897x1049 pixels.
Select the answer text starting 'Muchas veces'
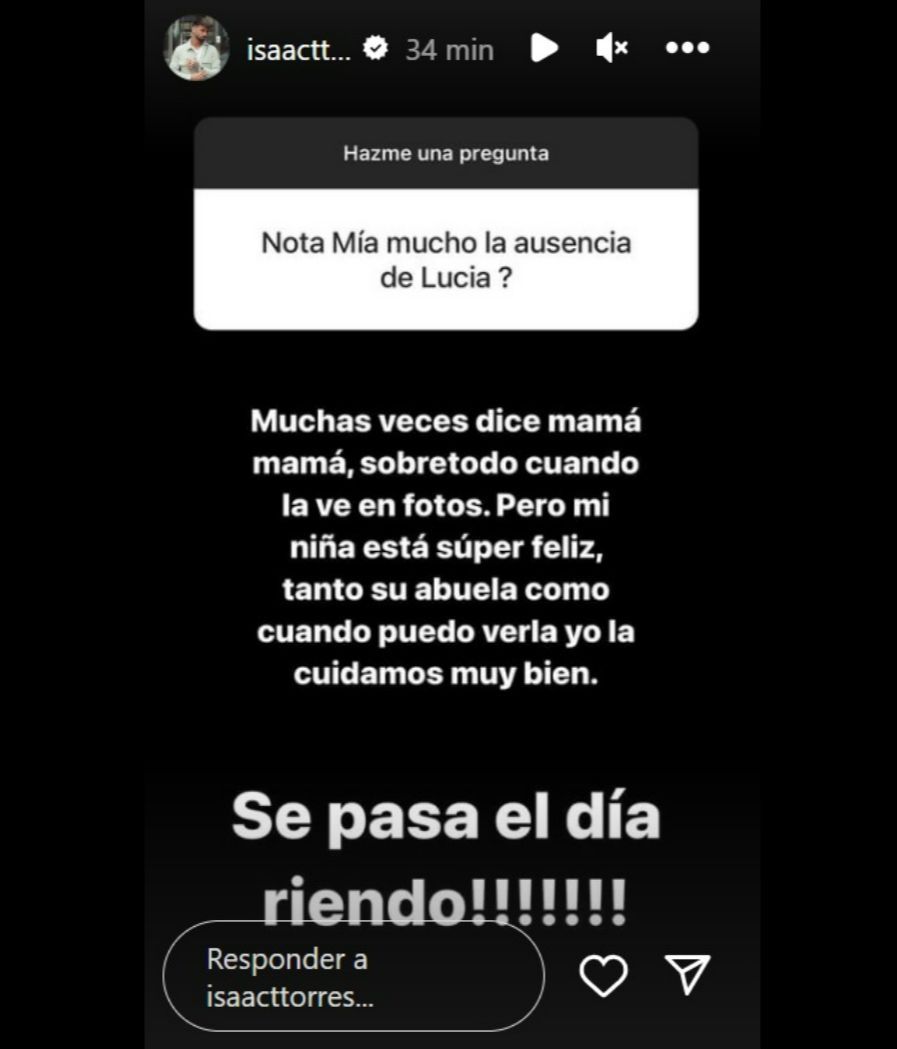(446, 546)
